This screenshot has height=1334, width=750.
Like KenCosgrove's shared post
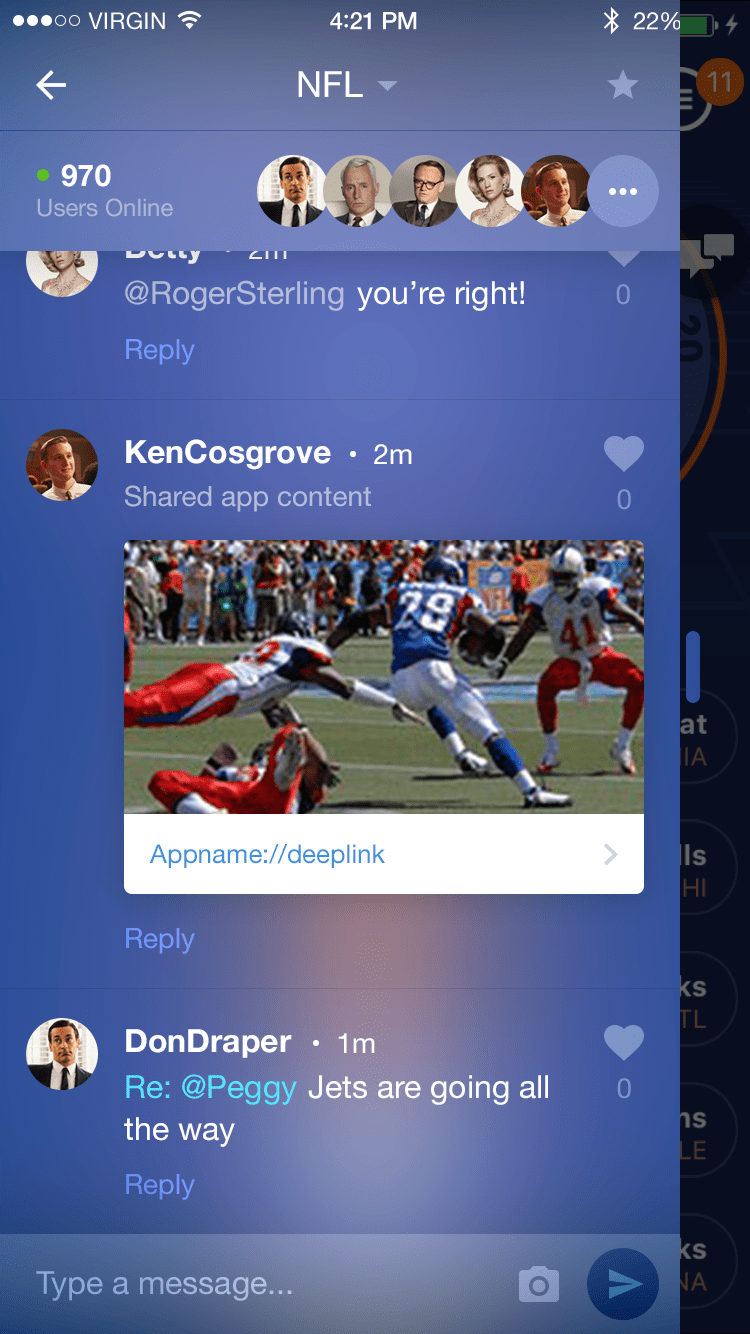[x=624, y=454]
